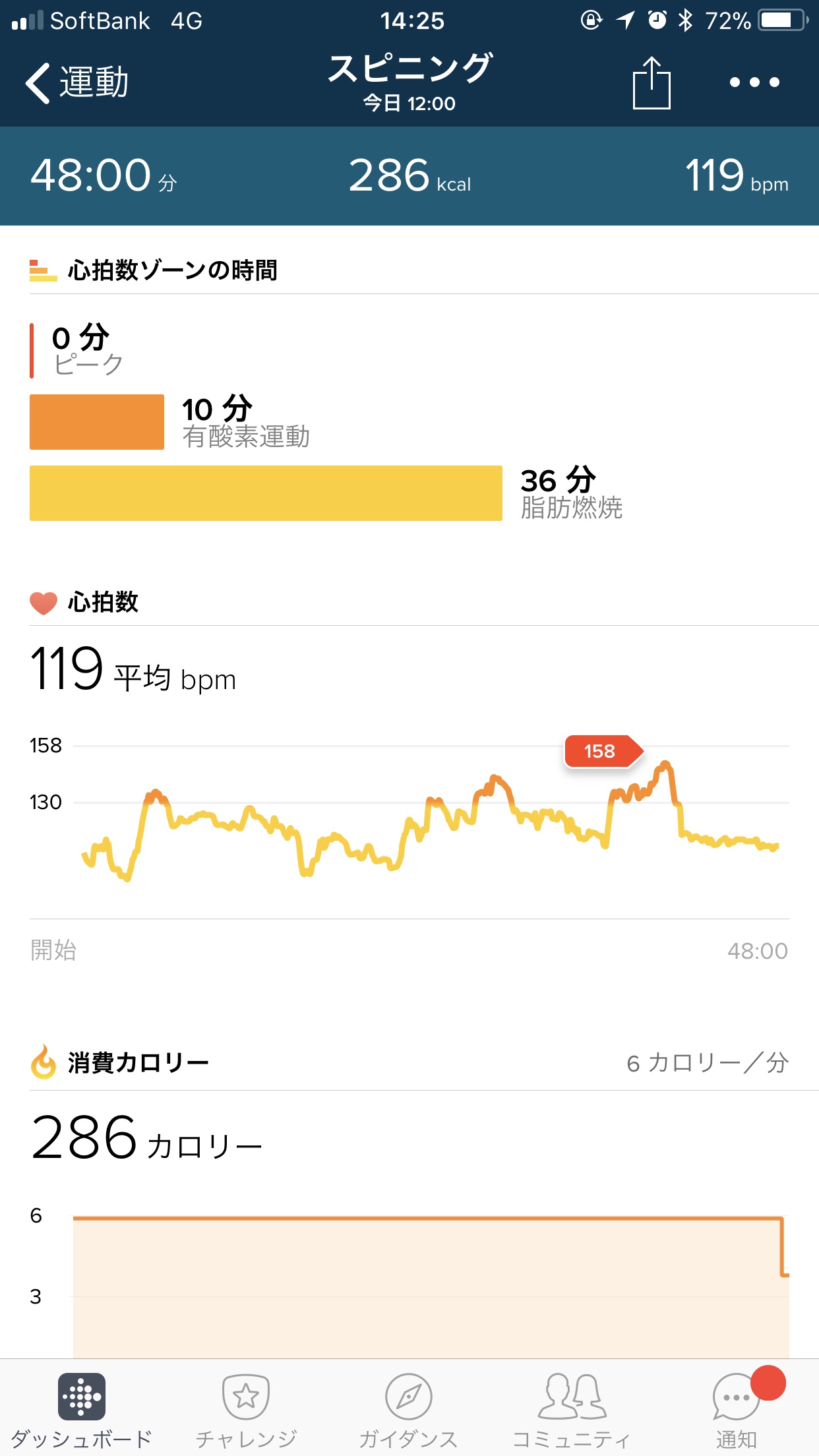This screenshot has width=819, height=1456.
Task: Open the three-dot overflow menu
Action: tap(754, 83)
